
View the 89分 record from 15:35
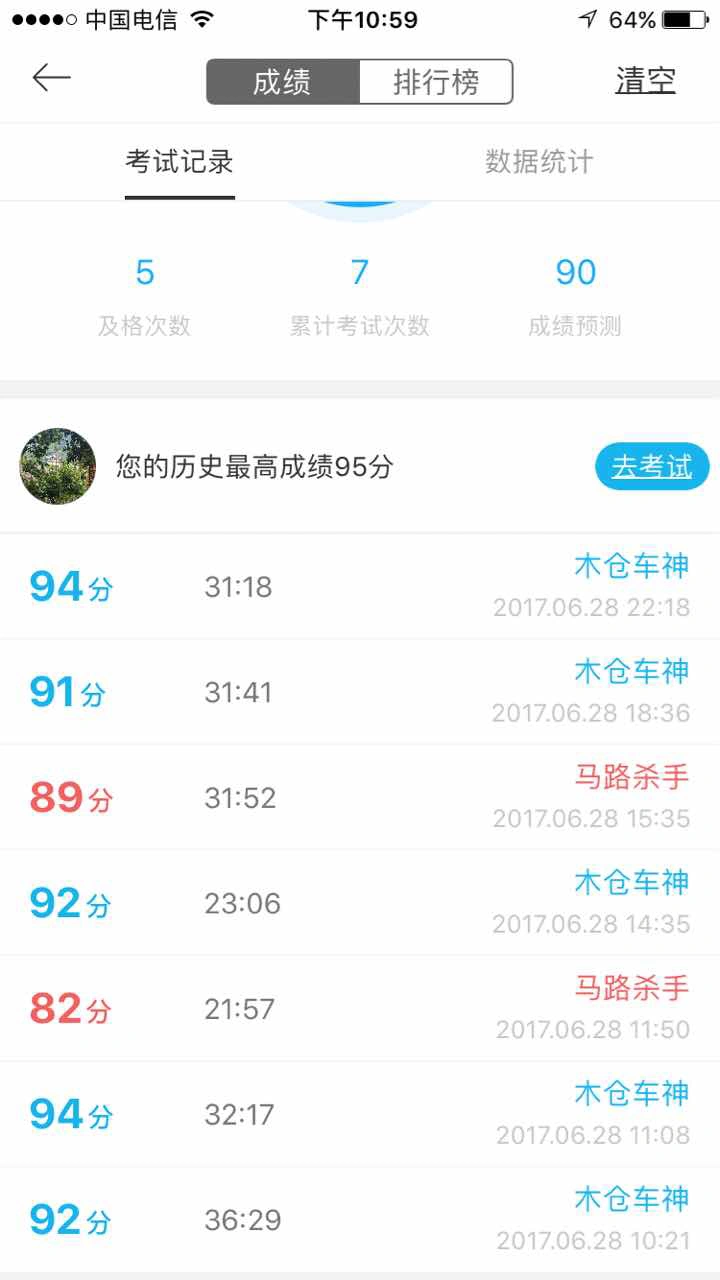360,797
